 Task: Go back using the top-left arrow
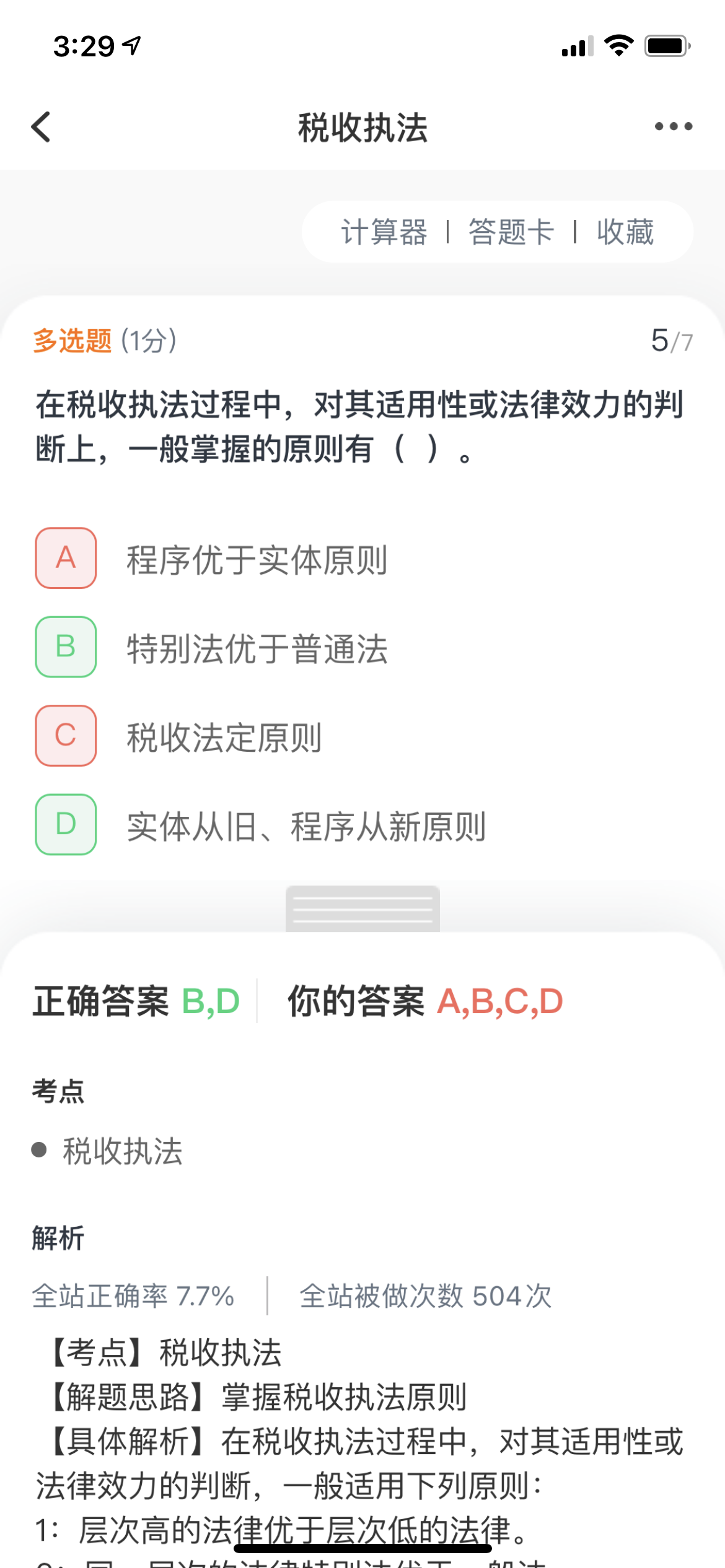[41, 127]
